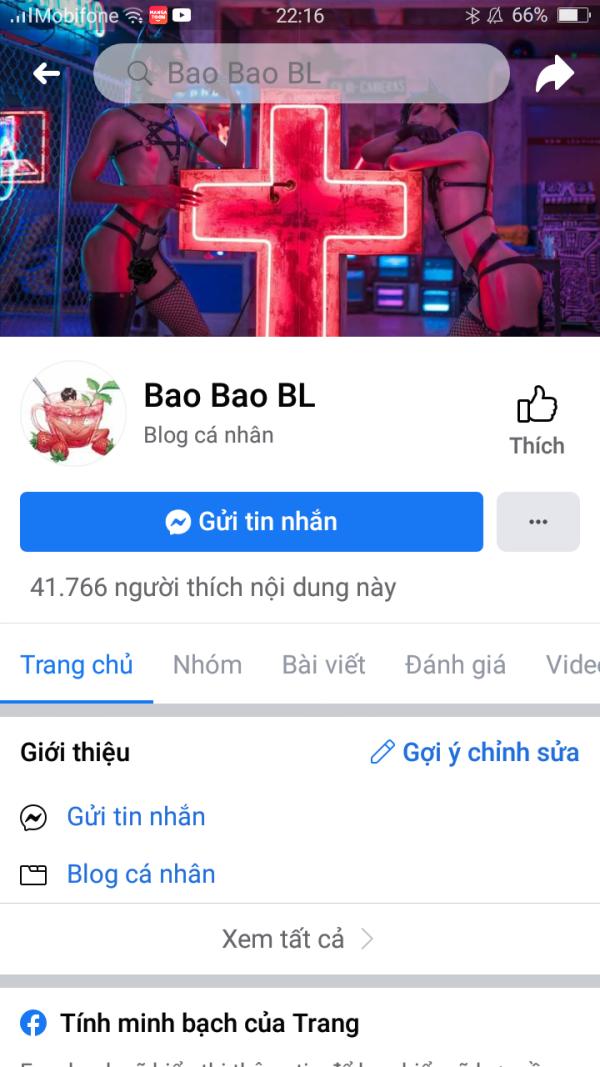
Task: Tap the Blog cá nhân category link
Action: (141, 874)
